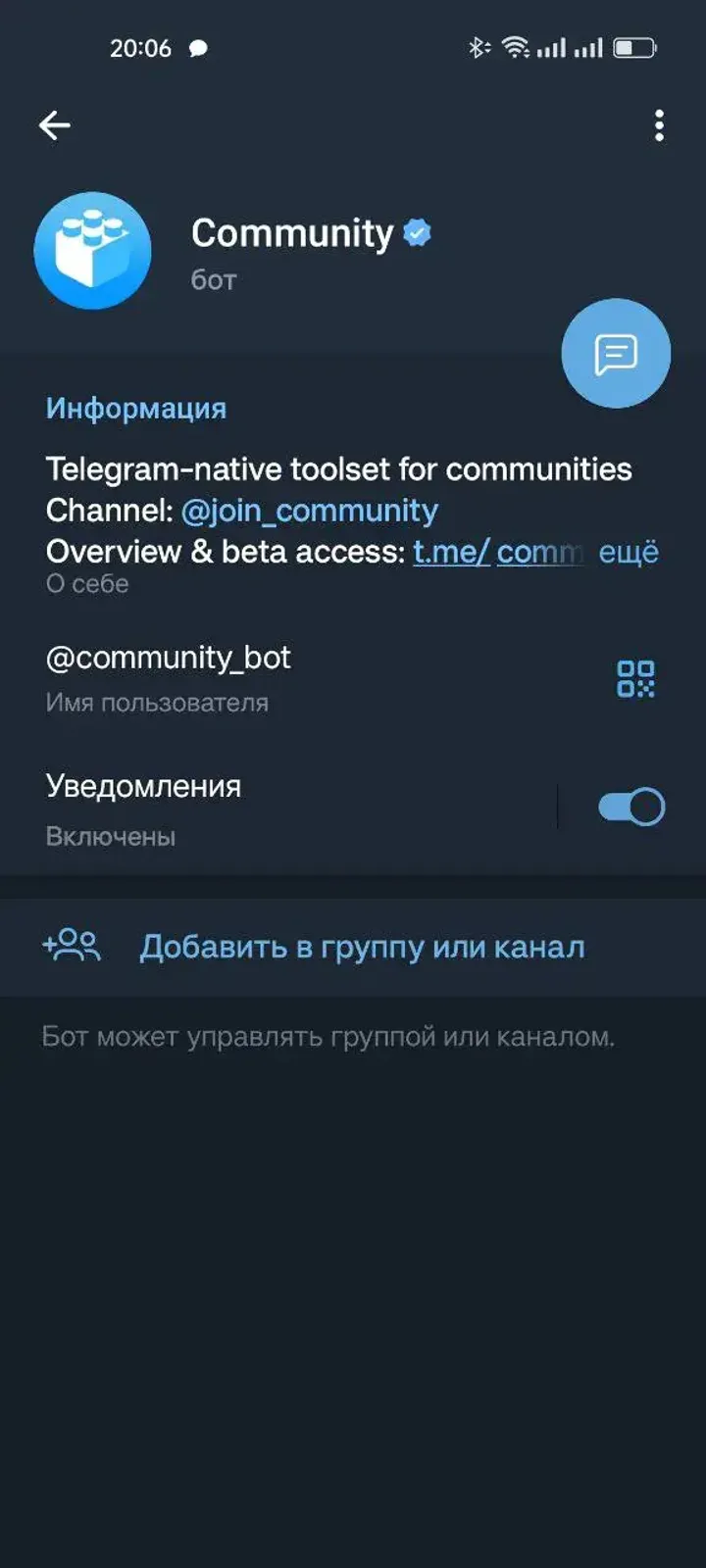Open the Информация section header

pyautogui.click(x=136, y=408)
